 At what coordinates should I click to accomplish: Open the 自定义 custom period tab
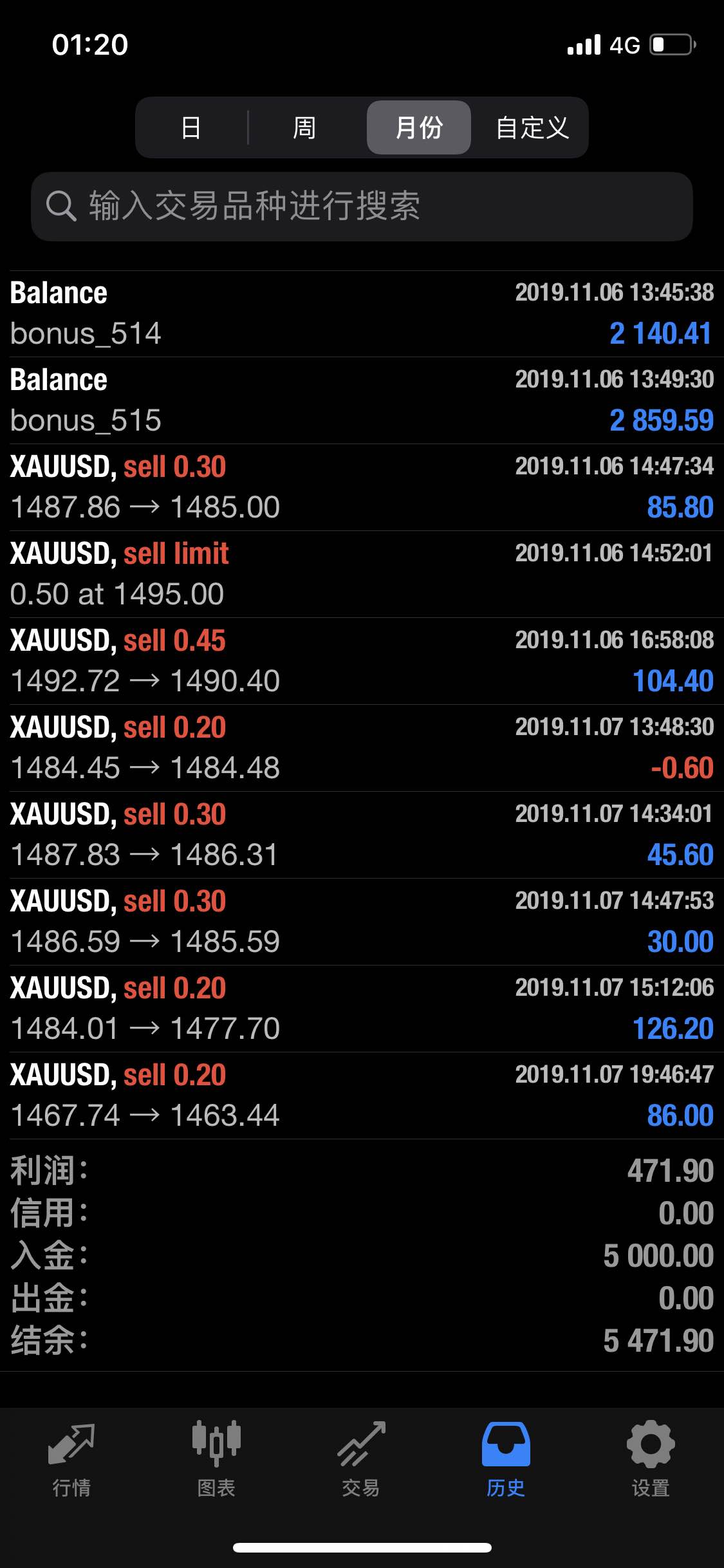point(532,127)
